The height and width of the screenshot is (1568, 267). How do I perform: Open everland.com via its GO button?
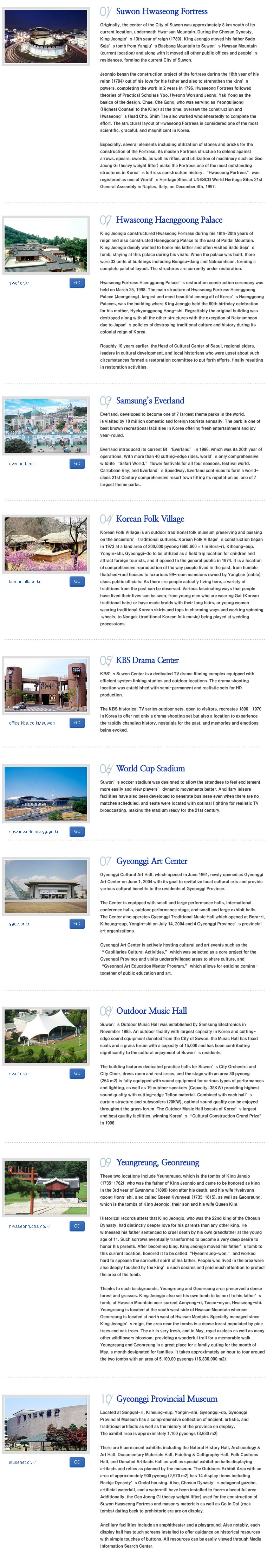pyautogui.click(x=77, y=463)
